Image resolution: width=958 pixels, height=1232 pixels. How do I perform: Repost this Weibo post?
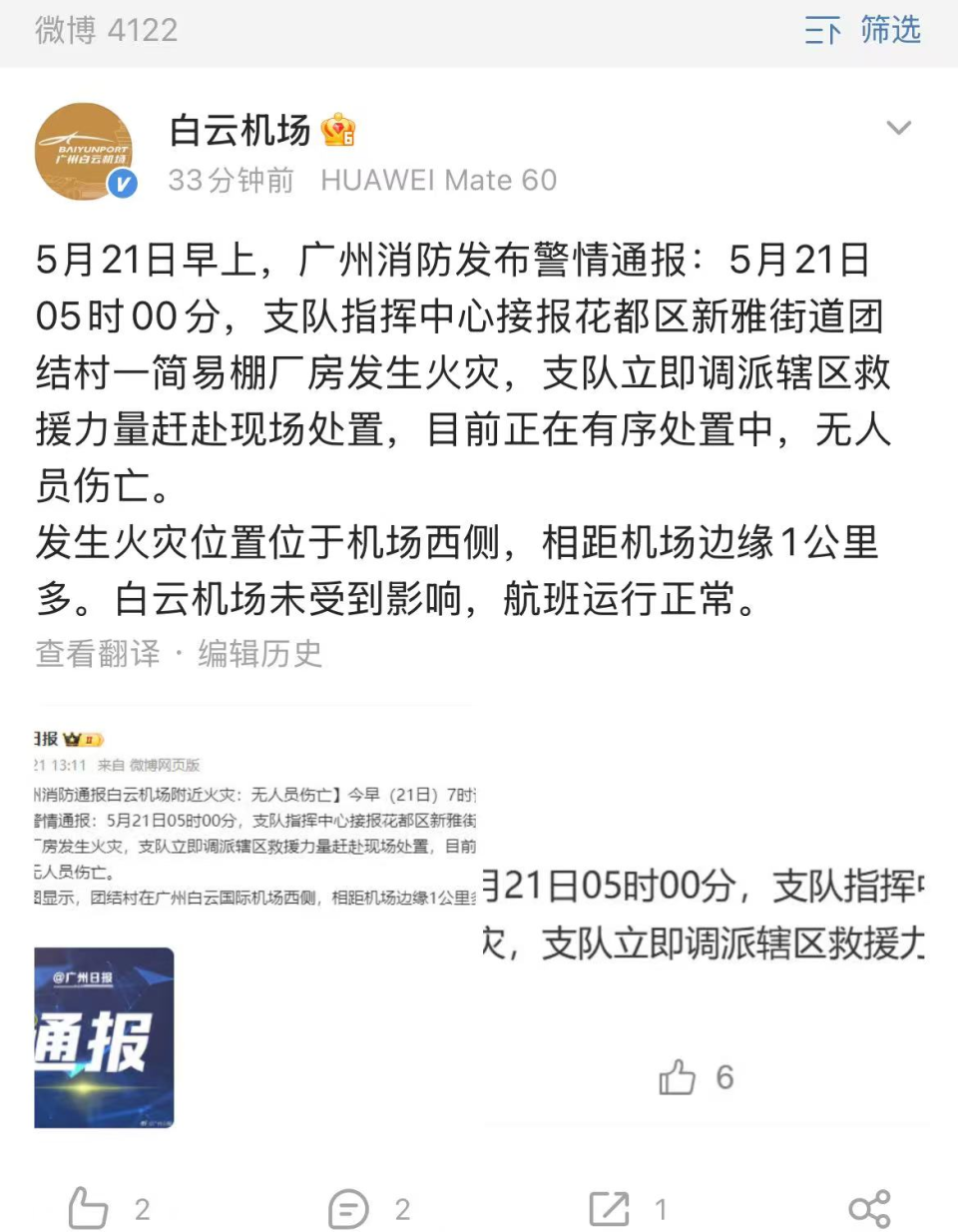point(609,1209)
